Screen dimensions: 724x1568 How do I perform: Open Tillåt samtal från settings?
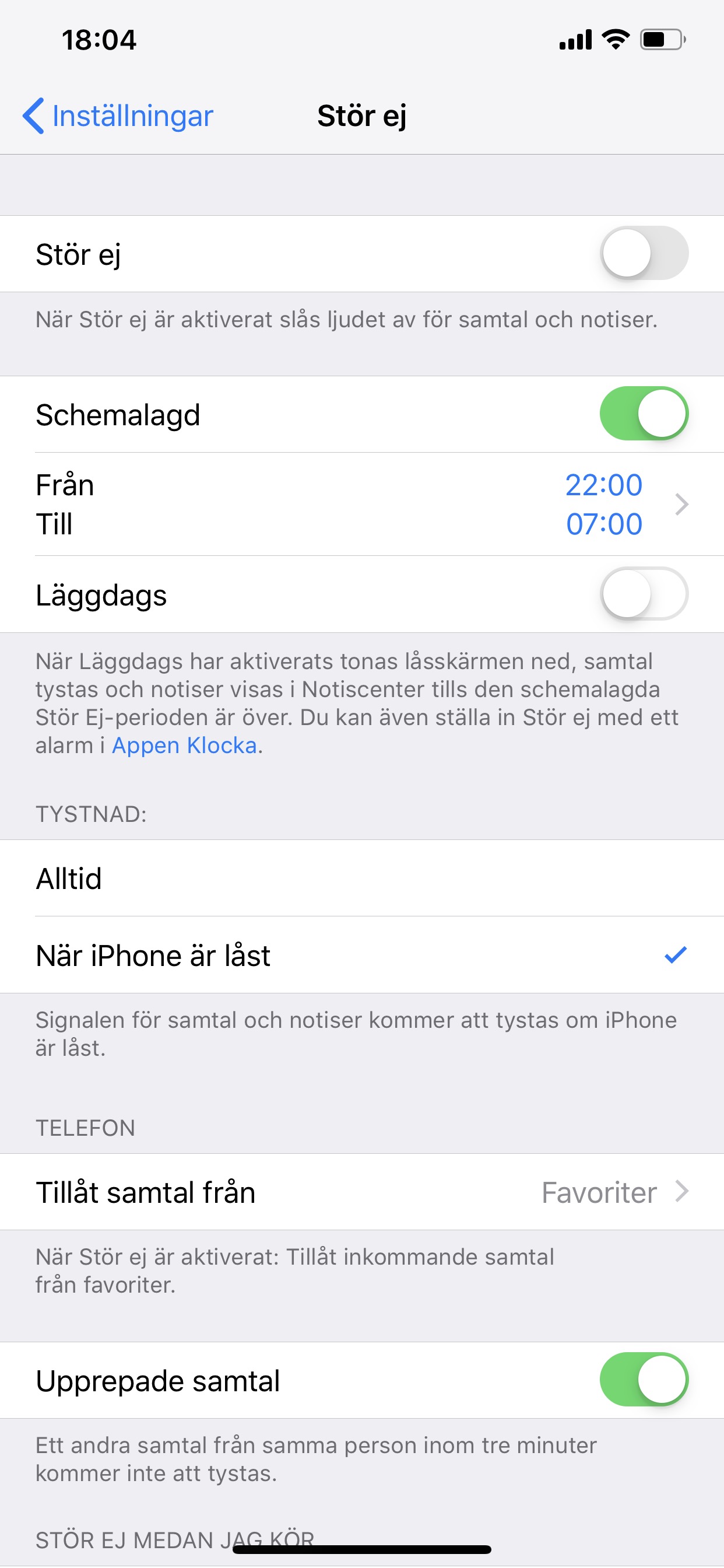click(x=361, y=1192)
